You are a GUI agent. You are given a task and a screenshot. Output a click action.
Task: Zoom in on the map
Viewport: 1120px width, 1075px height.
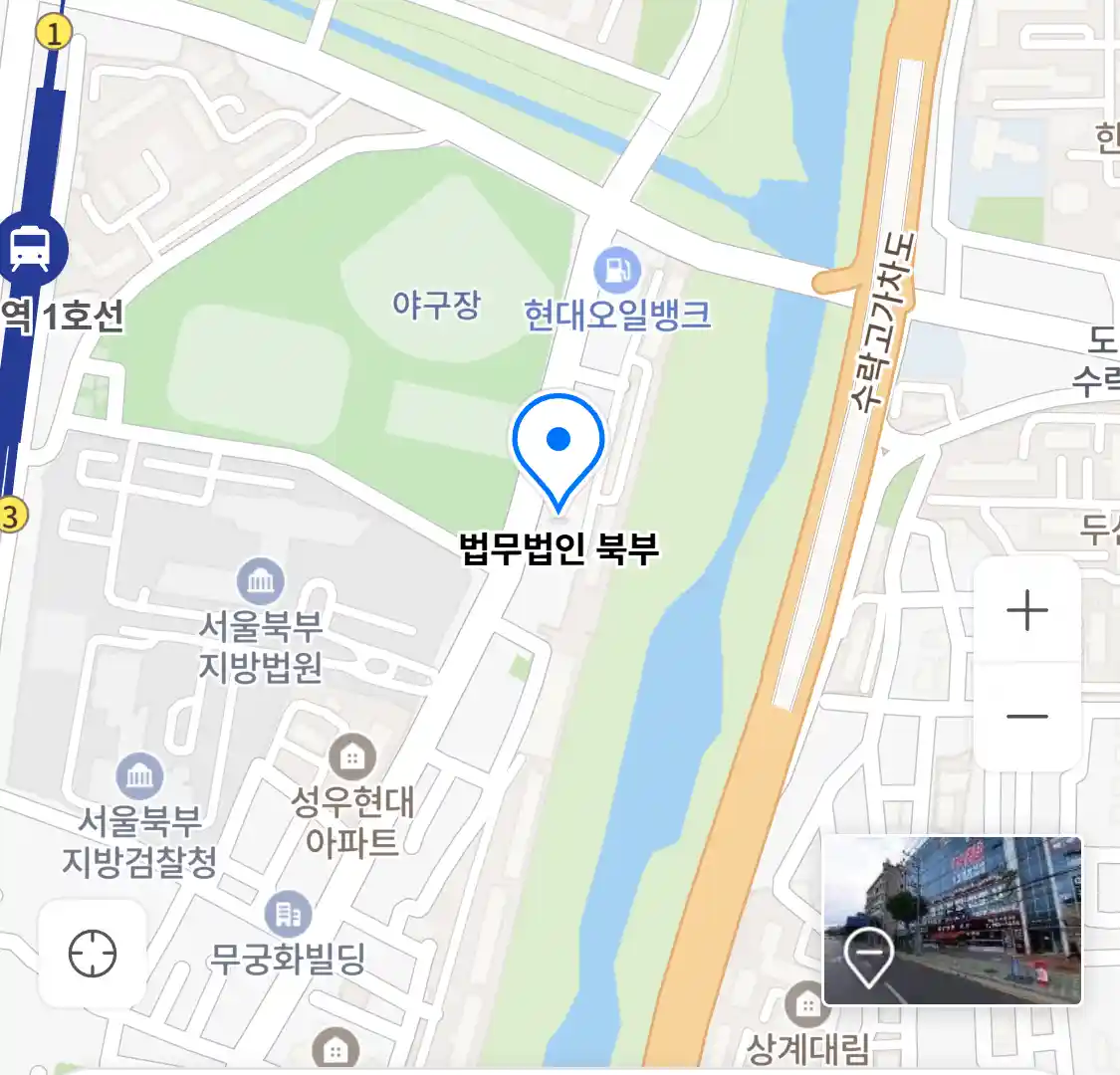coord(1027,610)
